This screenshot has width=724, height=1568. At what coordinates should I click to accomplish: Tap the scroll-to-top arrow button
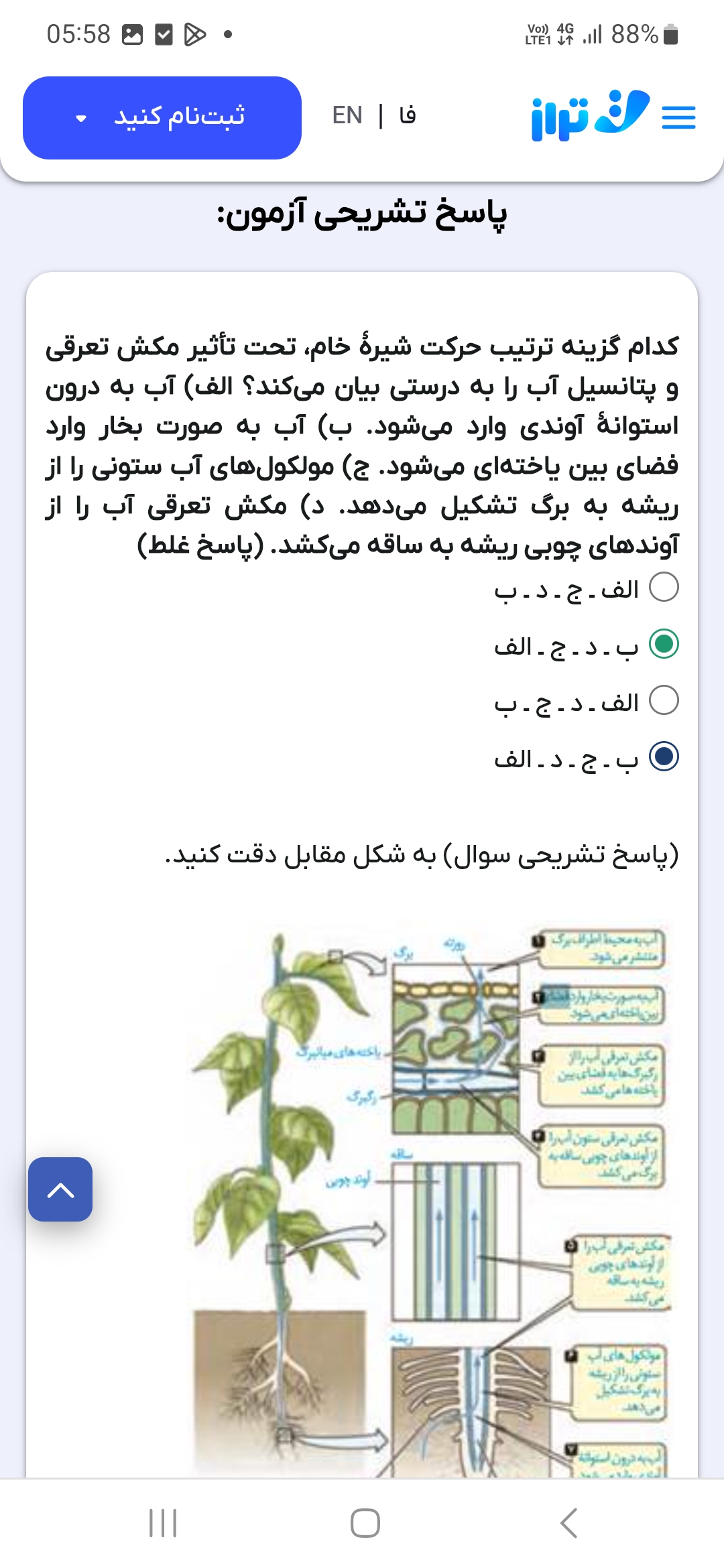click(x=60, y=1189)
